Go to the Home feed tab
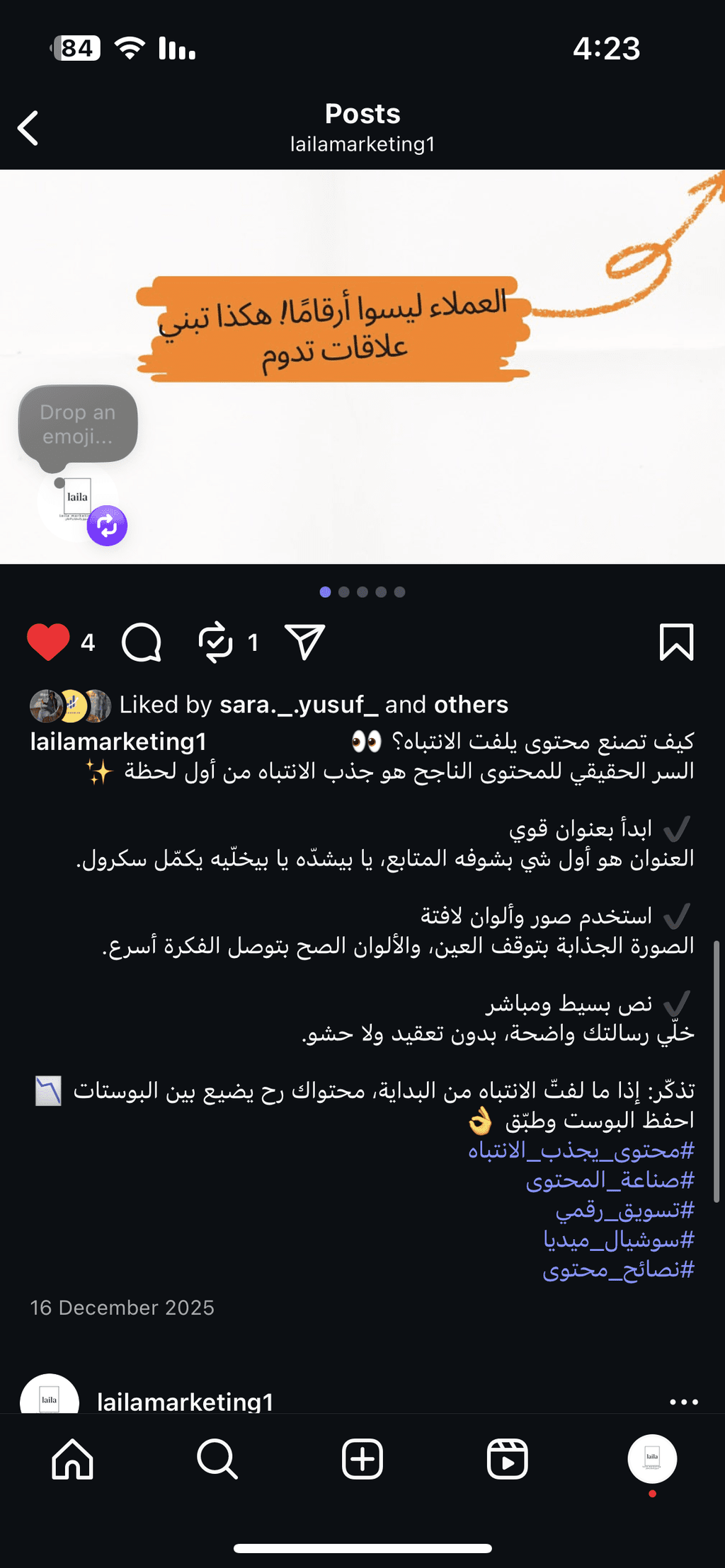The image size is (725, 1568). click(72, 1459)
